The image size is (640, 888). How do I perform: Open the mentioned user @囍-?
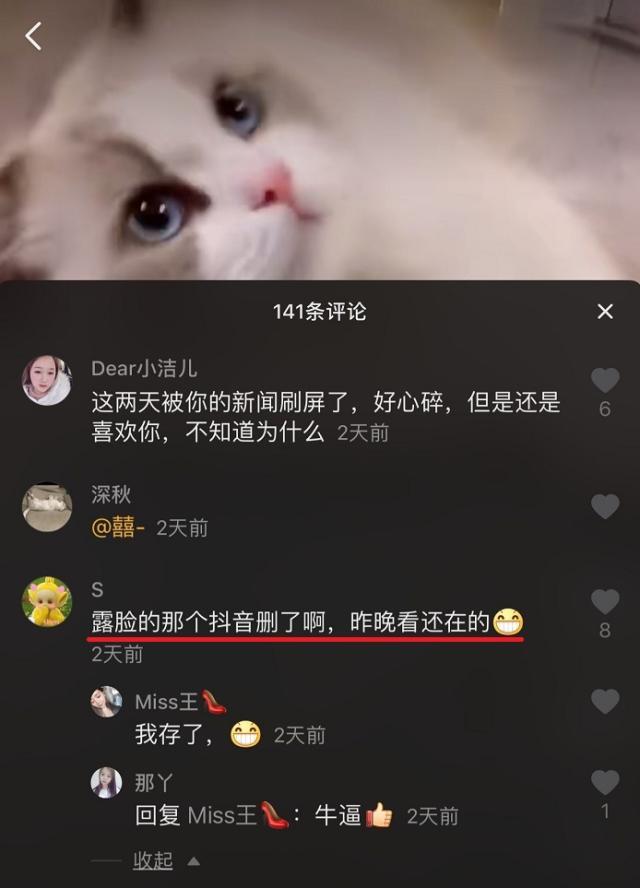118,528
